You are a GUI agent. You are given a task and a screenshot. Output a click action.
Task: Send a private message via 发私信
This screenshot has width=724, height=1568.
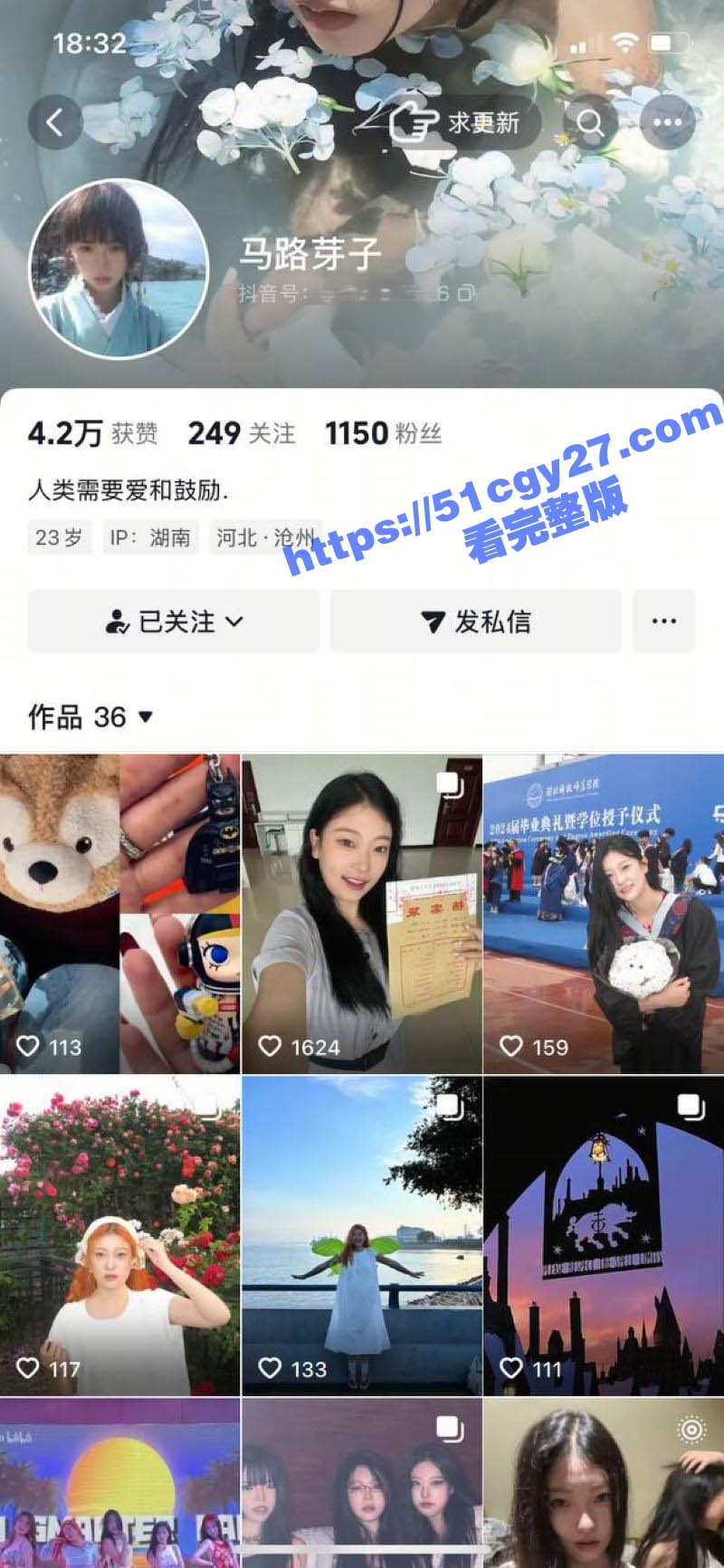476,622
